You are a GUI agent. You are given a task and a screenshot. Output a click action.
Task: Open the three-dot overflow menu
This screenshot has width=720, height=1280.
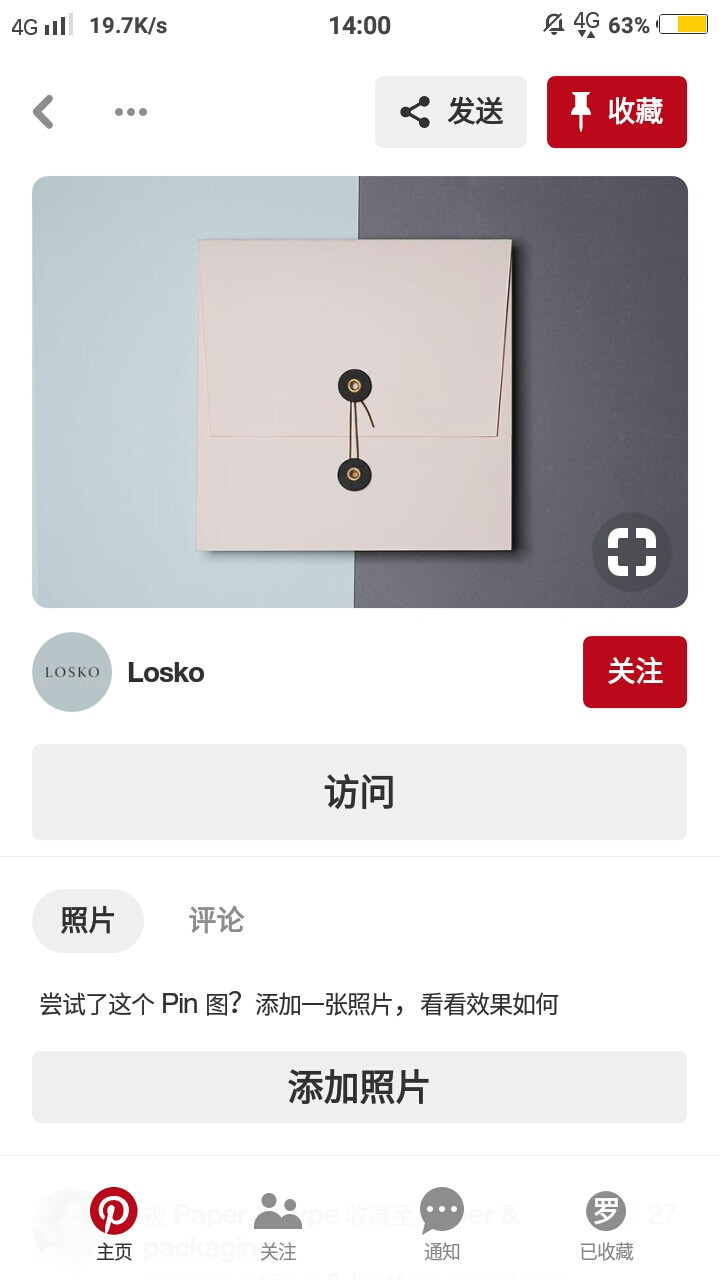tap(130, 112)
